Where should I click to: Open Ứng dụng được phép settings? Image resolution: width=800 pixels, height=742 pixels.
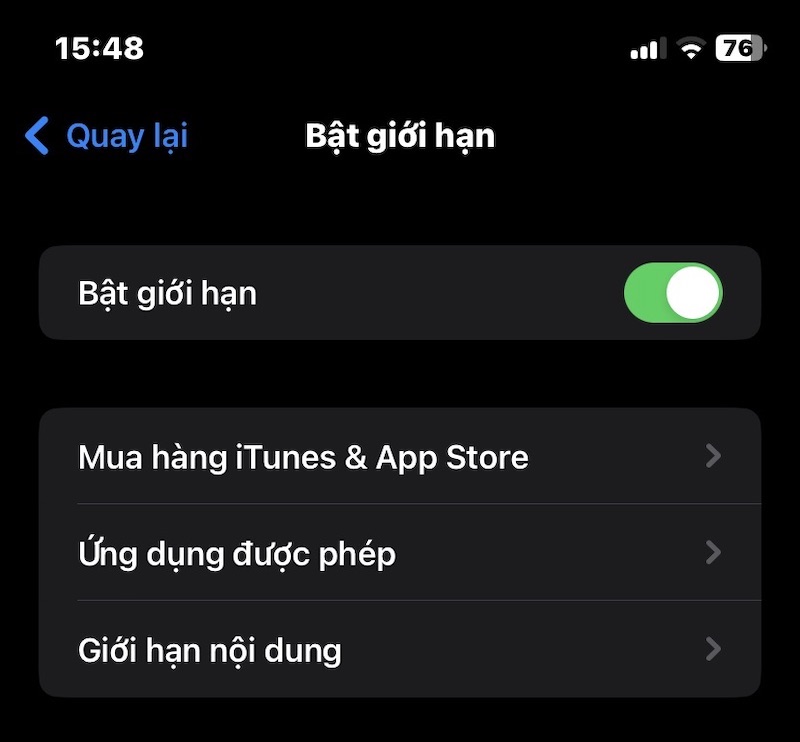(399, 553)
